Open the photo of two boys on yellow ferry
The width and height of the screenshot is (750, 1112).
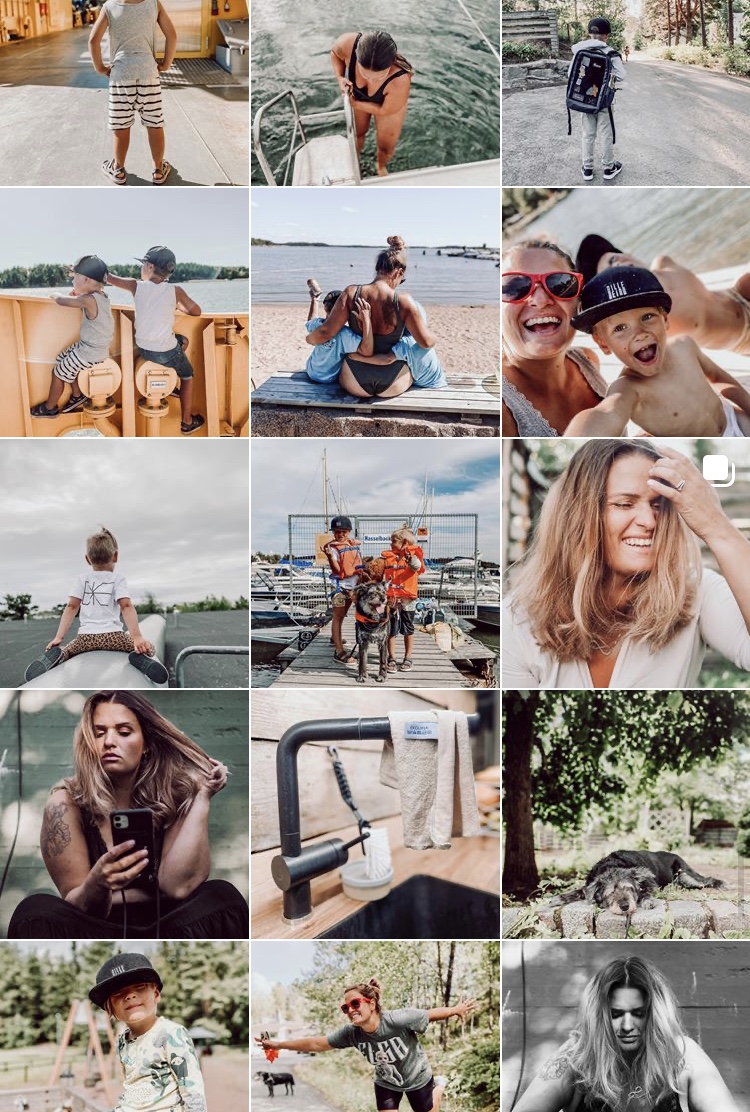click(x=124, y=312)
